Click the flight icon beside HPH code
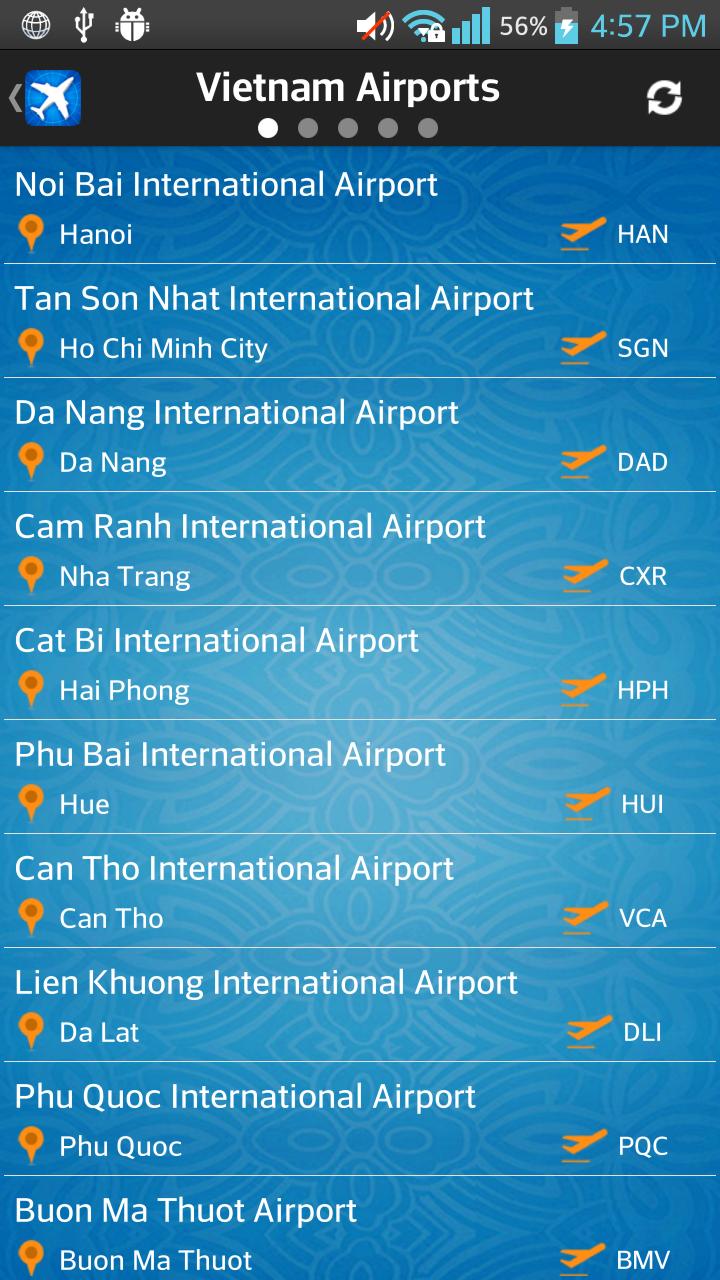The image size is (720, 1280). coord(583,689)
